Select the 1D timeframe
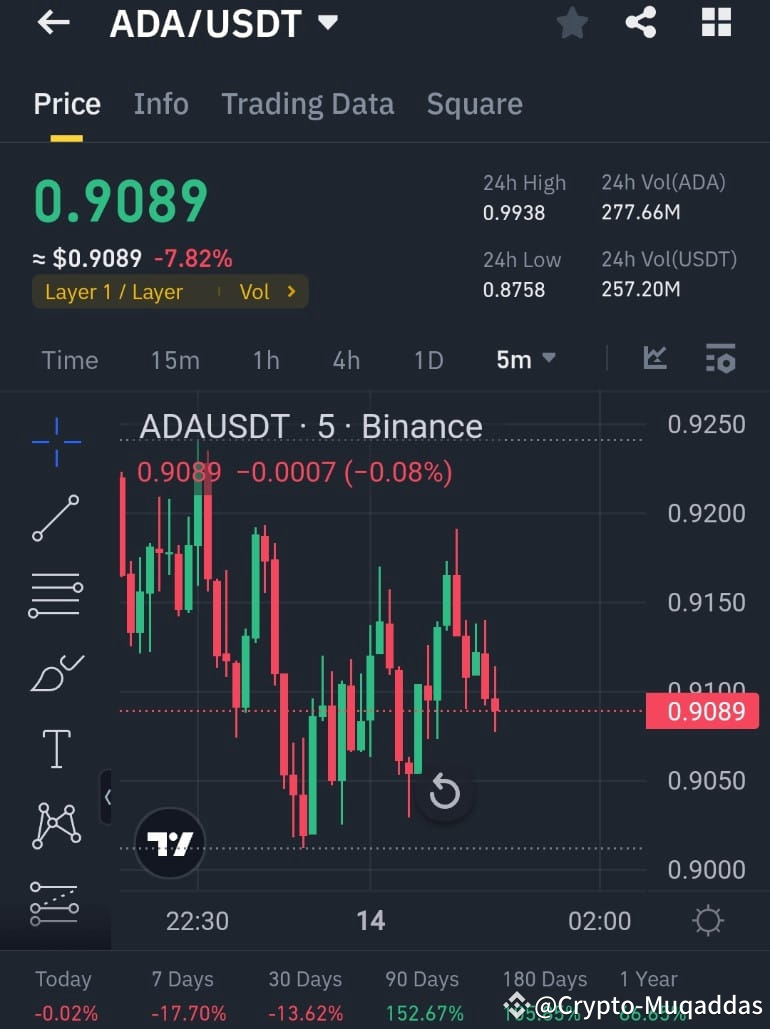770x1029 pixels. tap(427, 360)
